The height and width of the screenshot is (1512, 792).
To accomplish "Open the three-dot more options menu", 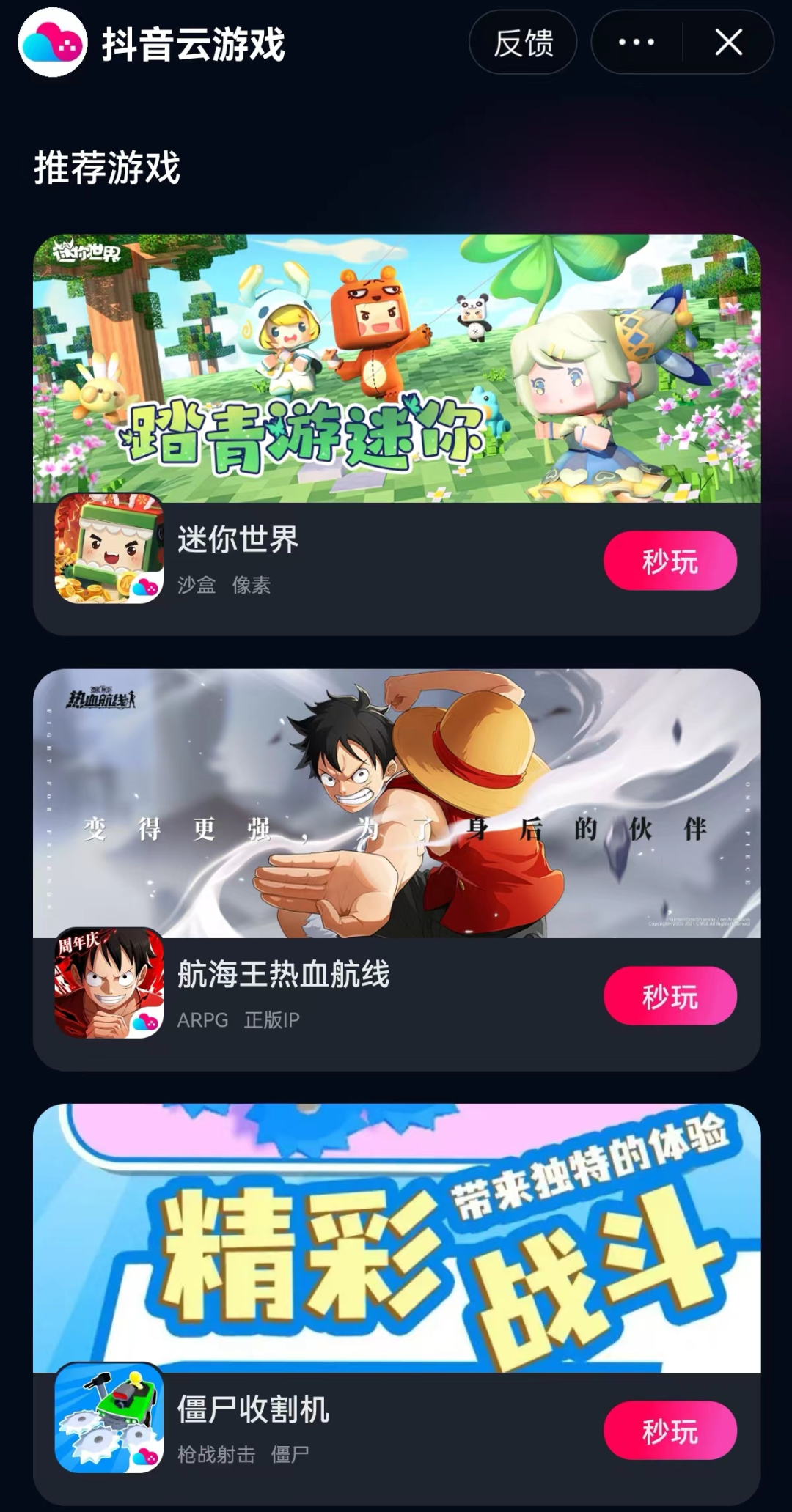I will click(636, 43).
